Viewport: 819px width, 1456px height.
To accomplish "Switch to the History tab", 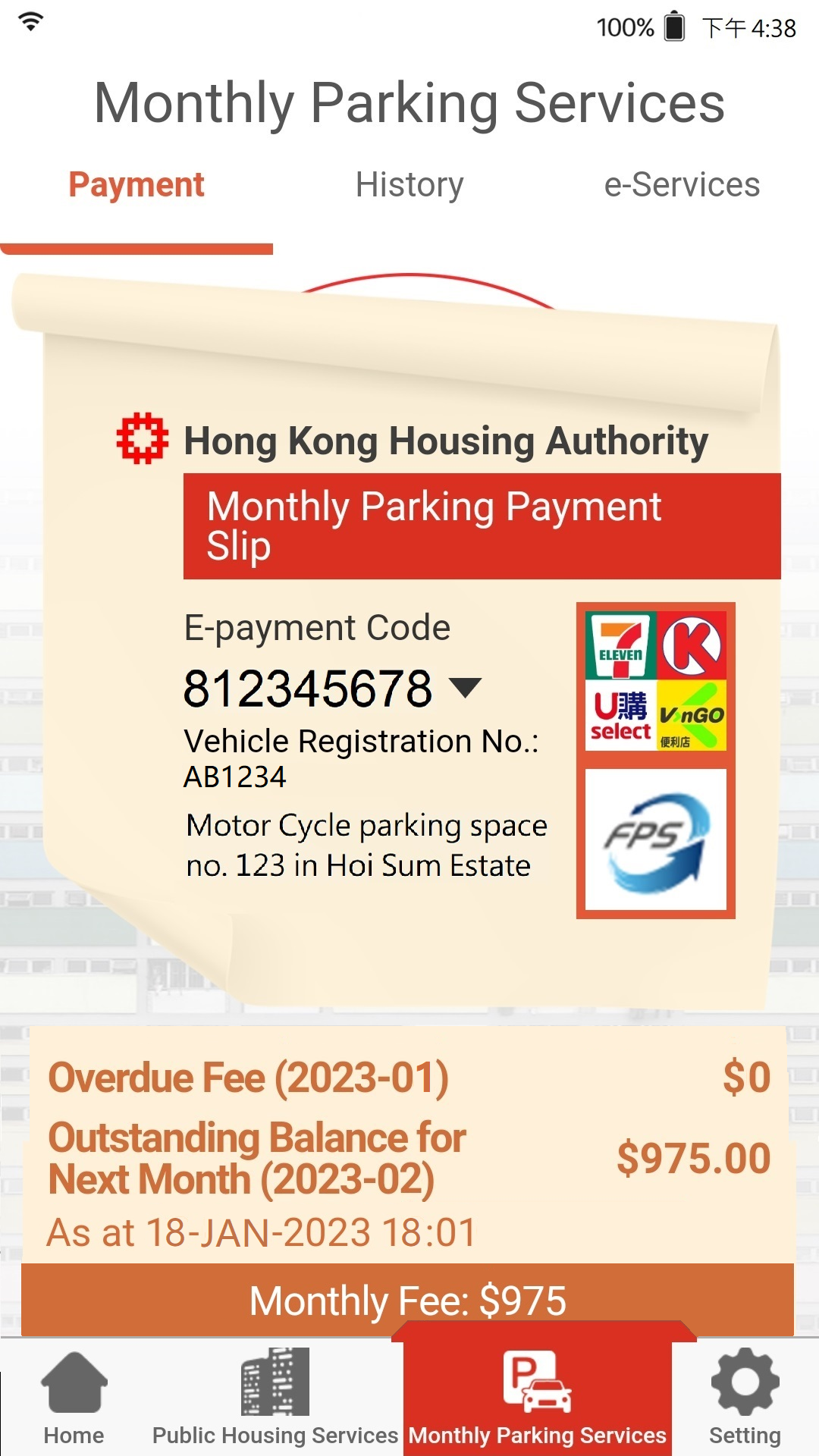I will 409,186.
